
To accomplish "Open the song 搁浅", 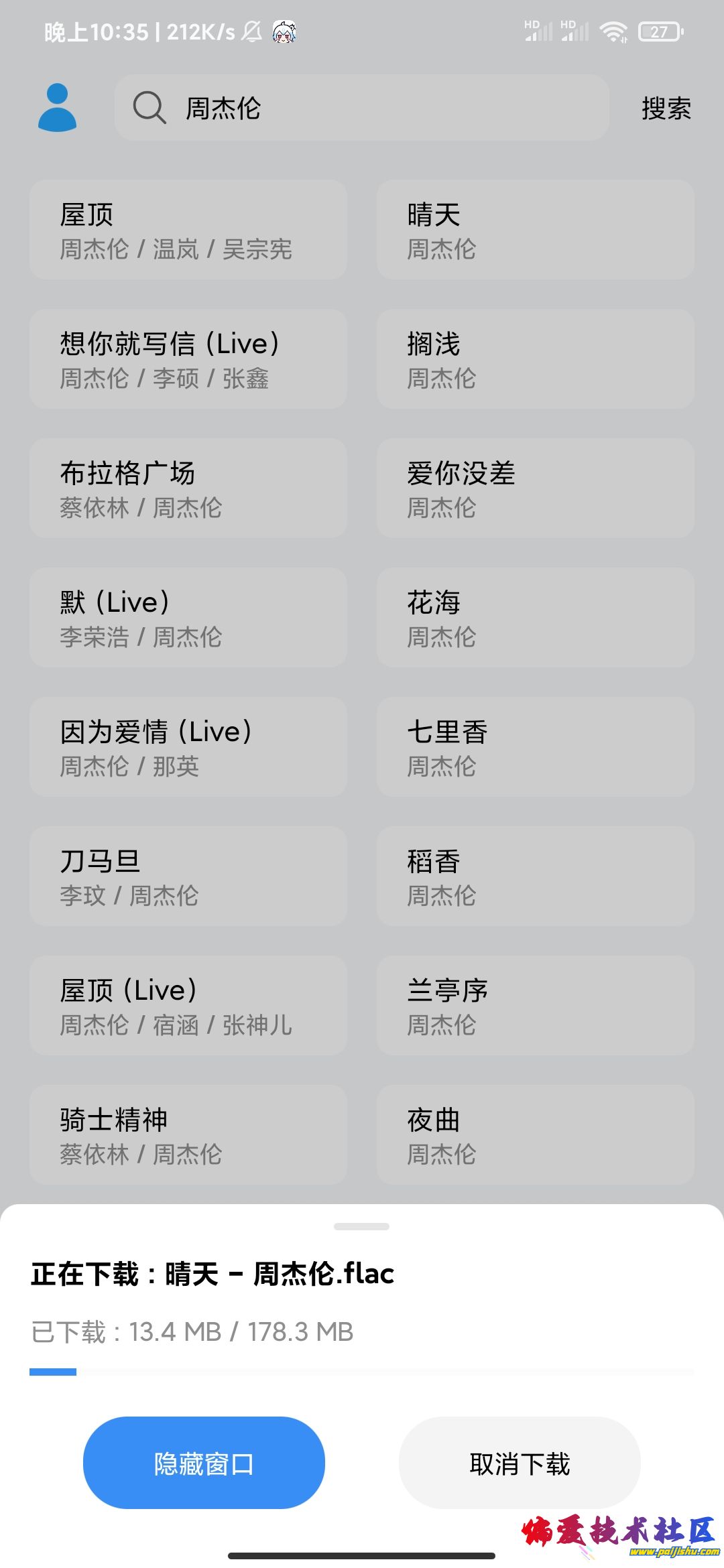I will click(x=535, y=359).
